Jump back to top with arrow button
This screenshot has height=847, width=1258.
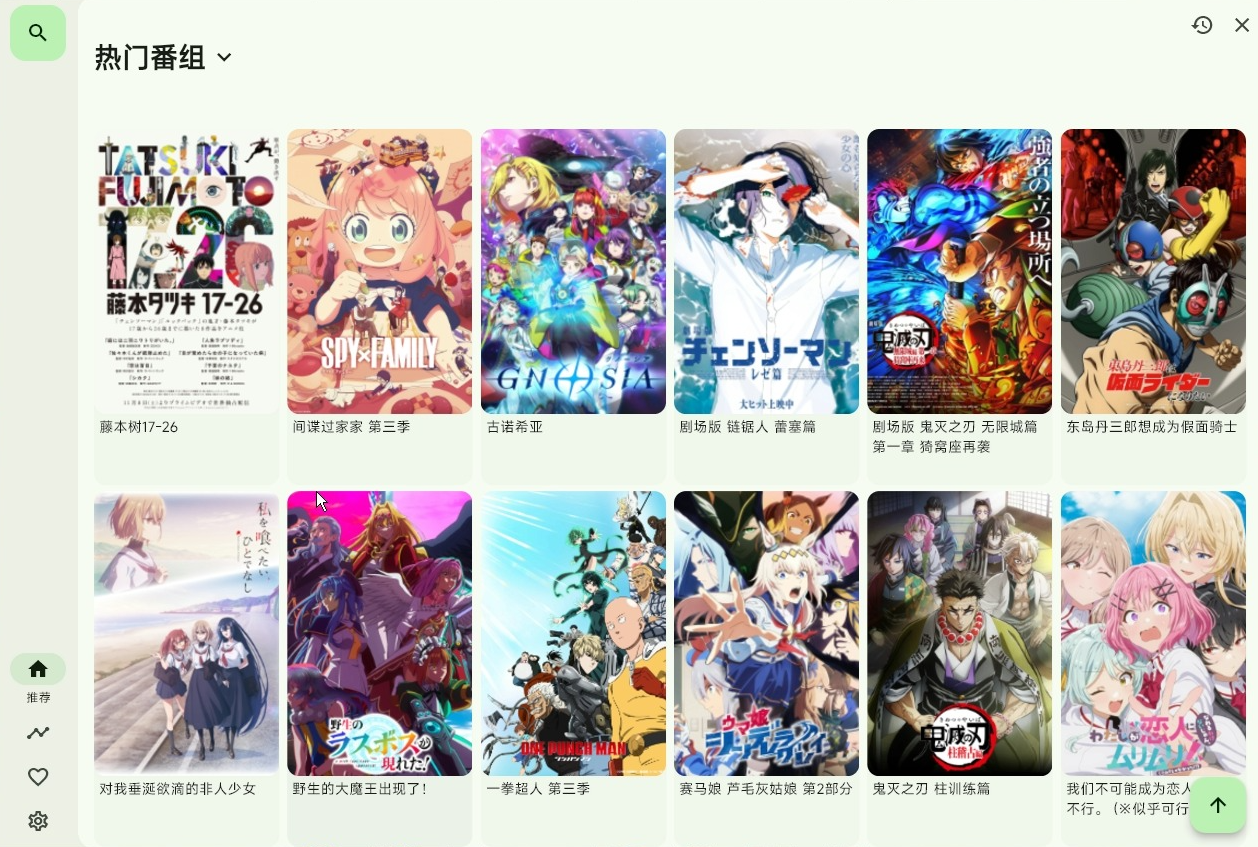pyautogui.click(x=1217, y=805)
